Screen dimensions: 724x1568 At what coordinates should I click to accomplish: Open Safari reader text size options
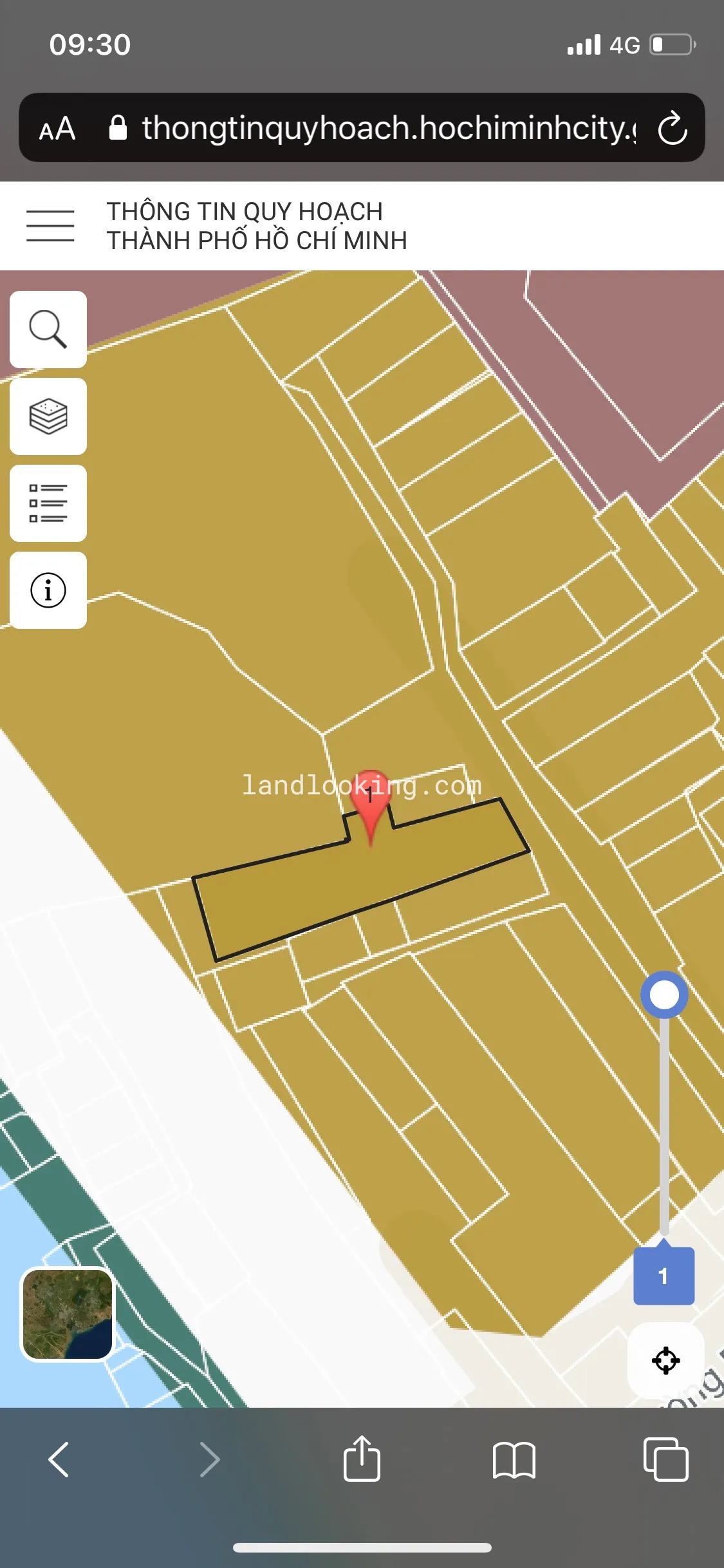pos(57,129)
